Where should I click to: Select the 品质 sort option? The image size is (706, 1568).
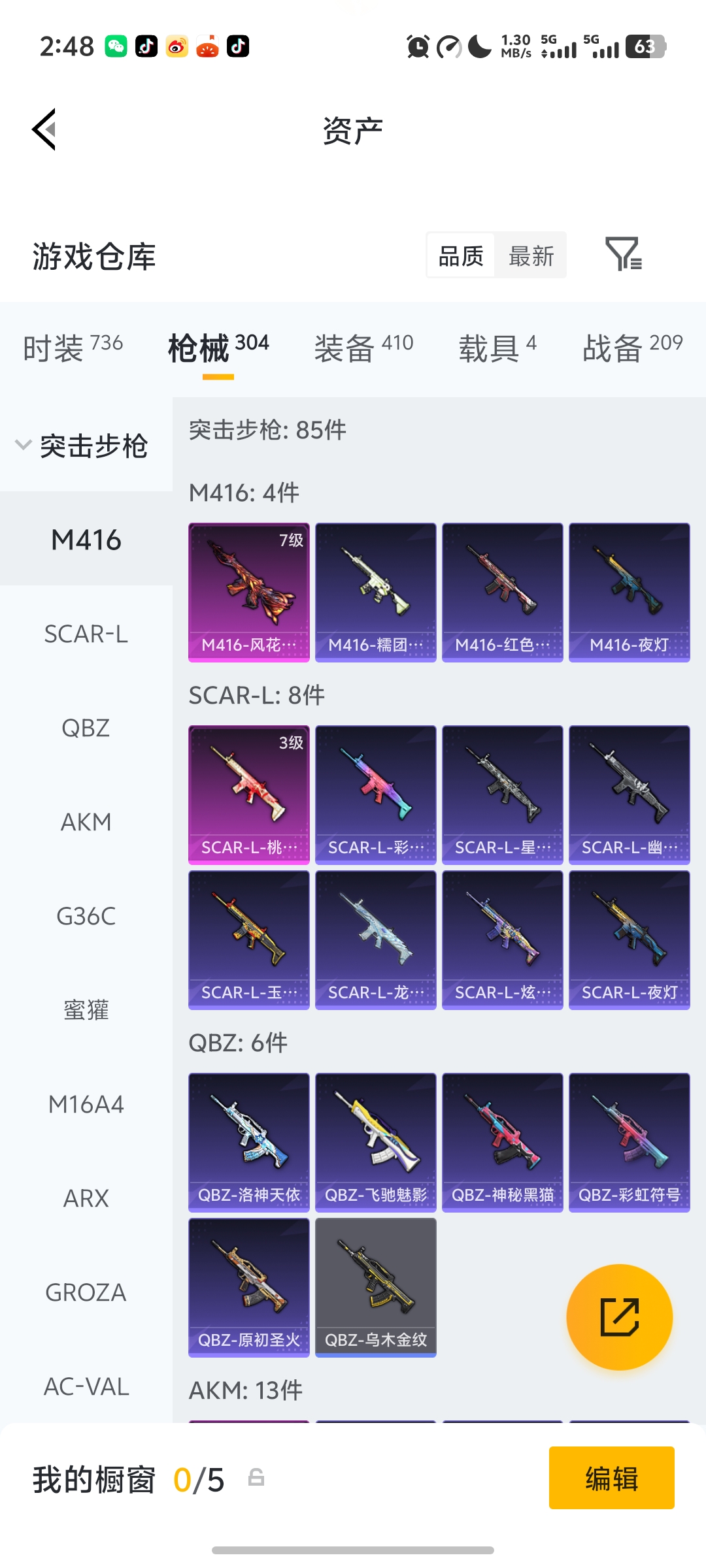coord(461,255)
